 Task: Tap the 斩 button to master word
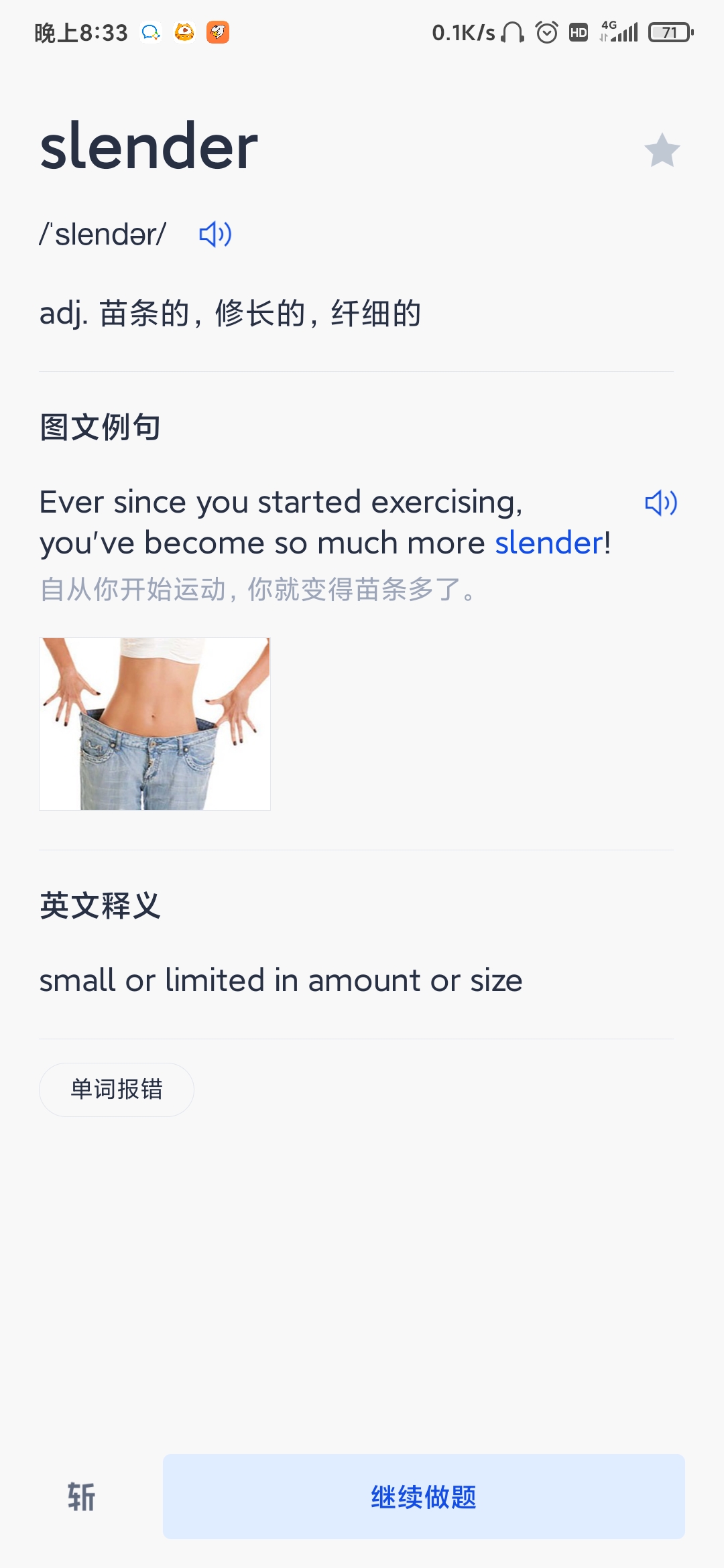point(82,1497)
